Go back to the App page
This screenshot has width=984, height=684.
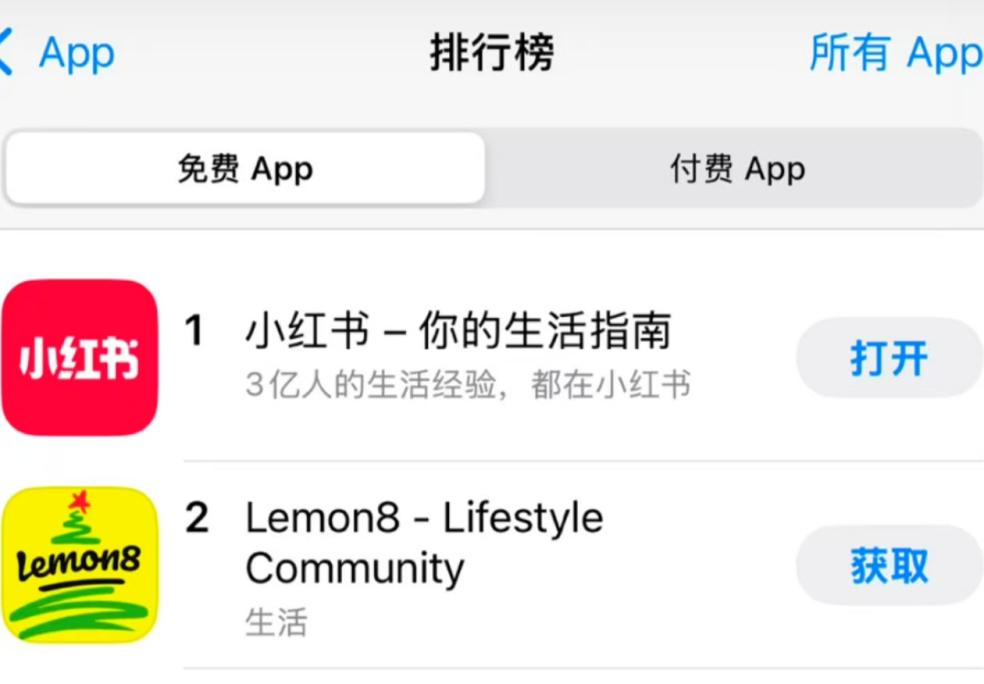coord(58,53)
